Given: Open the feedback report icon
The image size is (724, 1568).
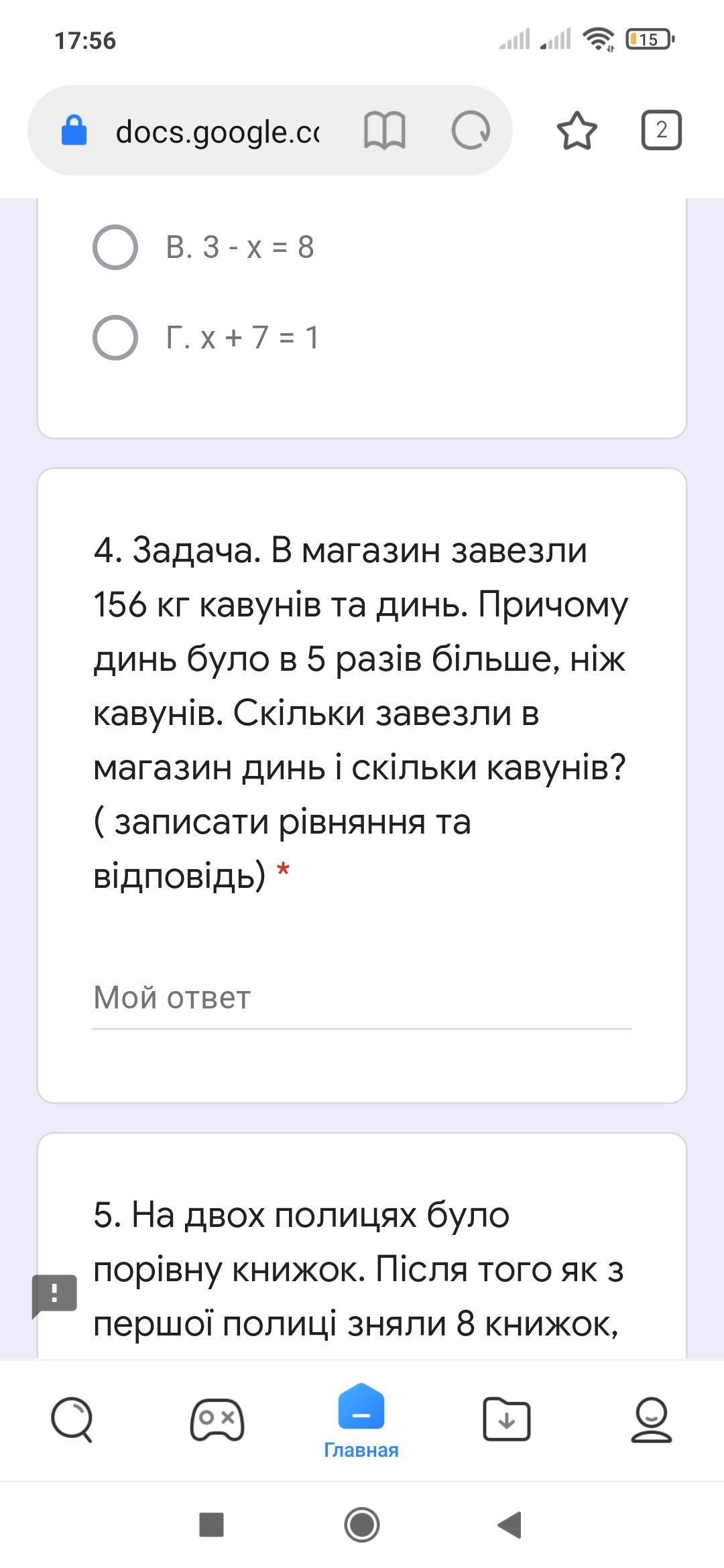Looking at the screenshot, I should tap(54, 1294).
